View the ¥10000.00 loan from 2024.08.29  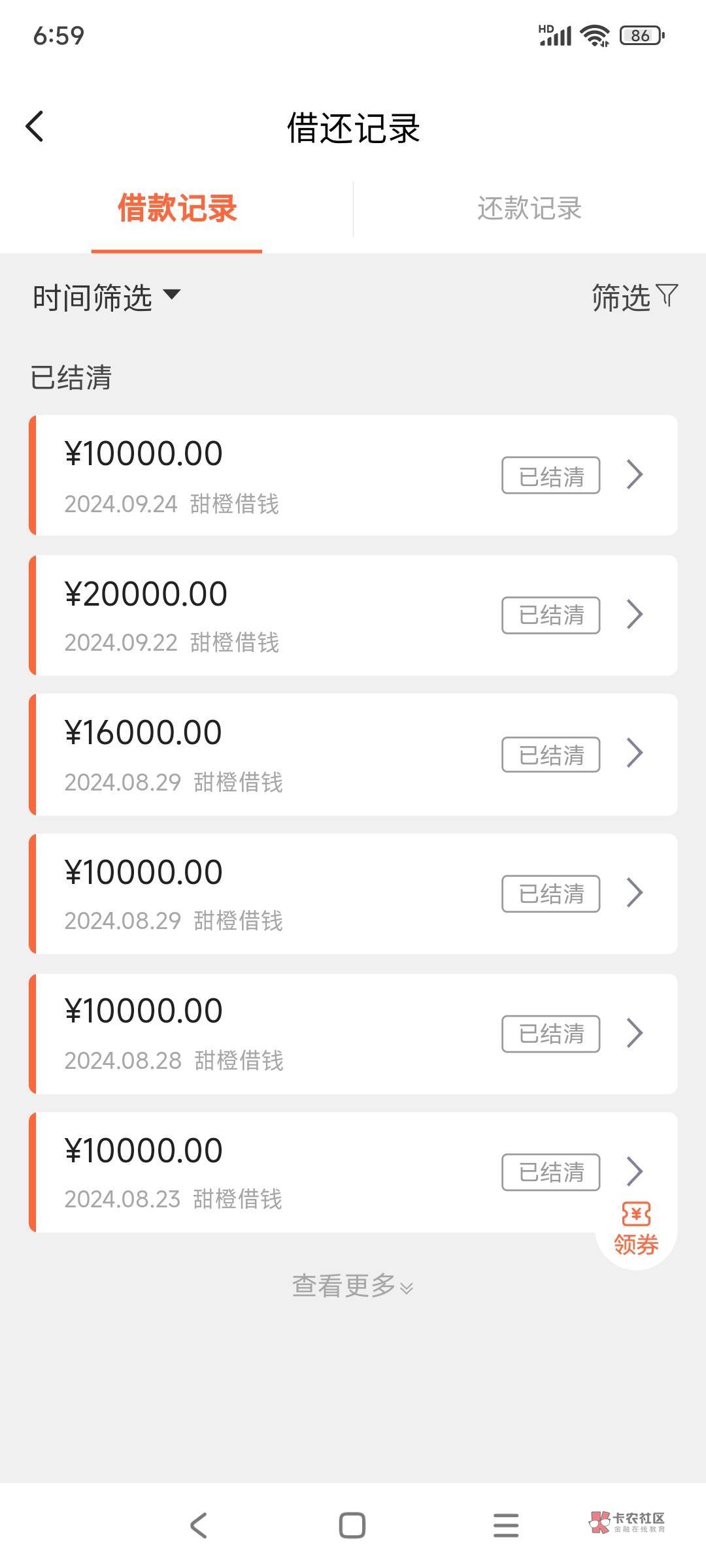pos(353,894)
